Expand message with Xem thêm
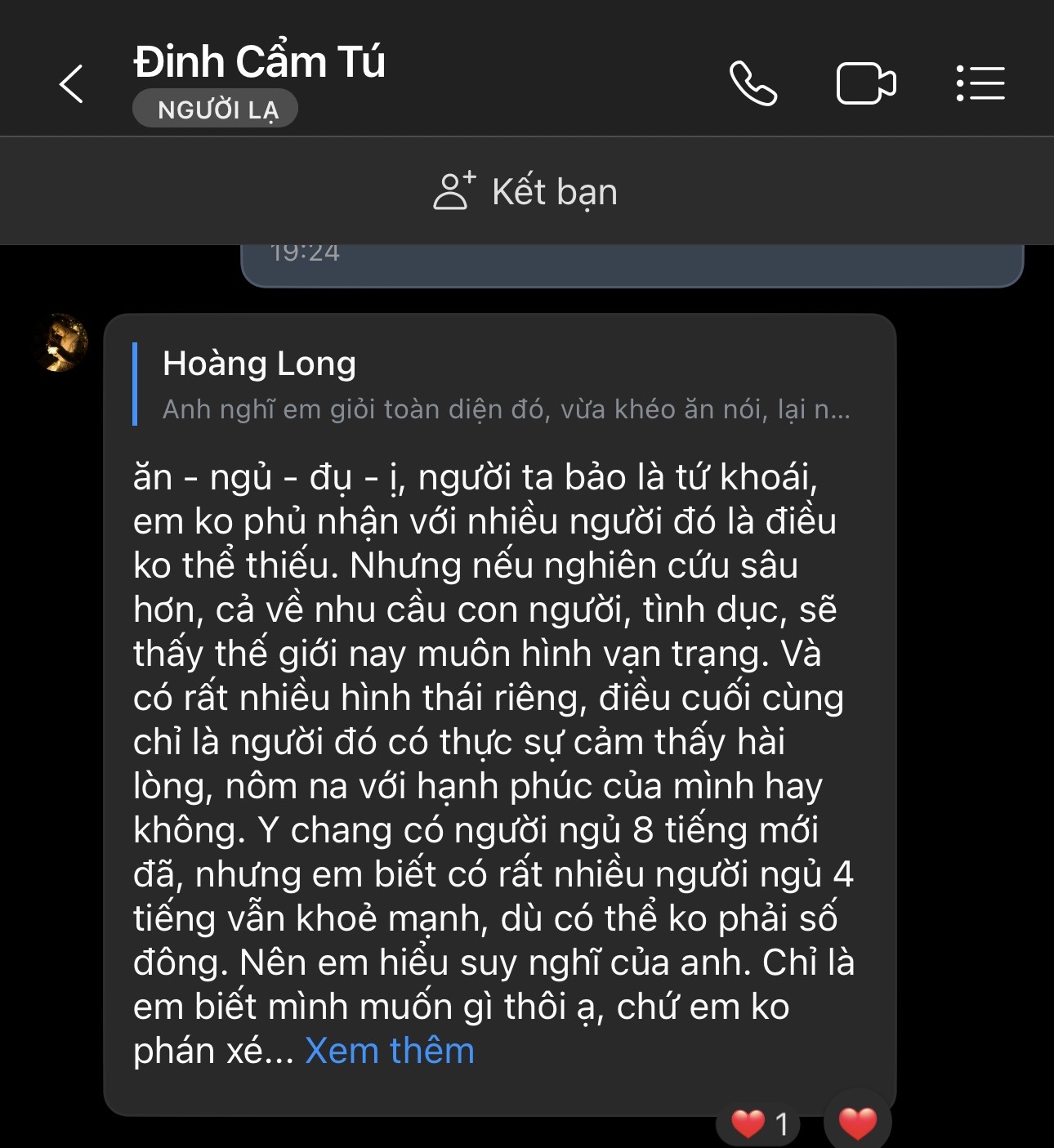This screenshot has width=1054, height=1148. point(390,1051)
